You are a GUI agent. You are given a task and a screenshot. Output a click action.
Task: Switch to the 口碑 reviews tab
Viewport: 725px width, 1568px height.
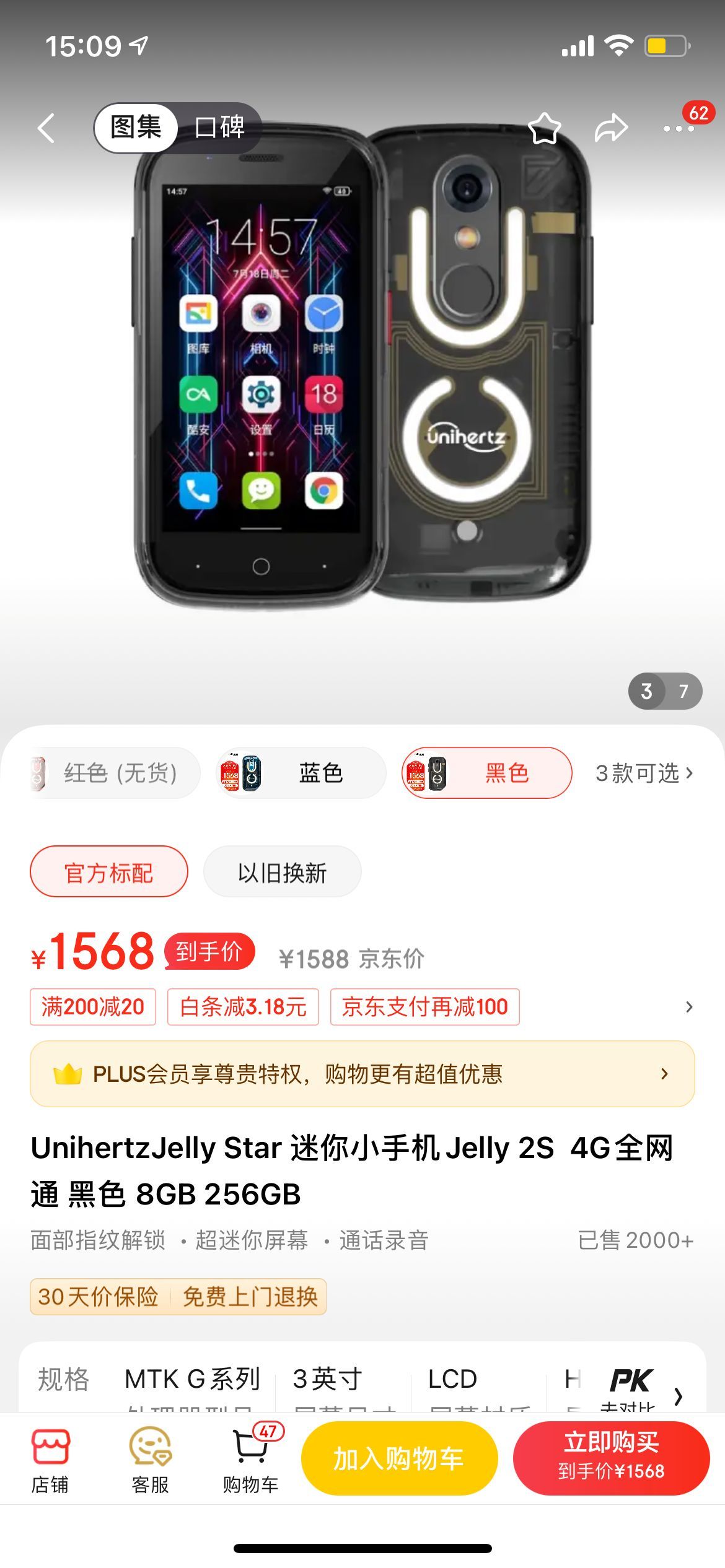(x=219, y=128)
